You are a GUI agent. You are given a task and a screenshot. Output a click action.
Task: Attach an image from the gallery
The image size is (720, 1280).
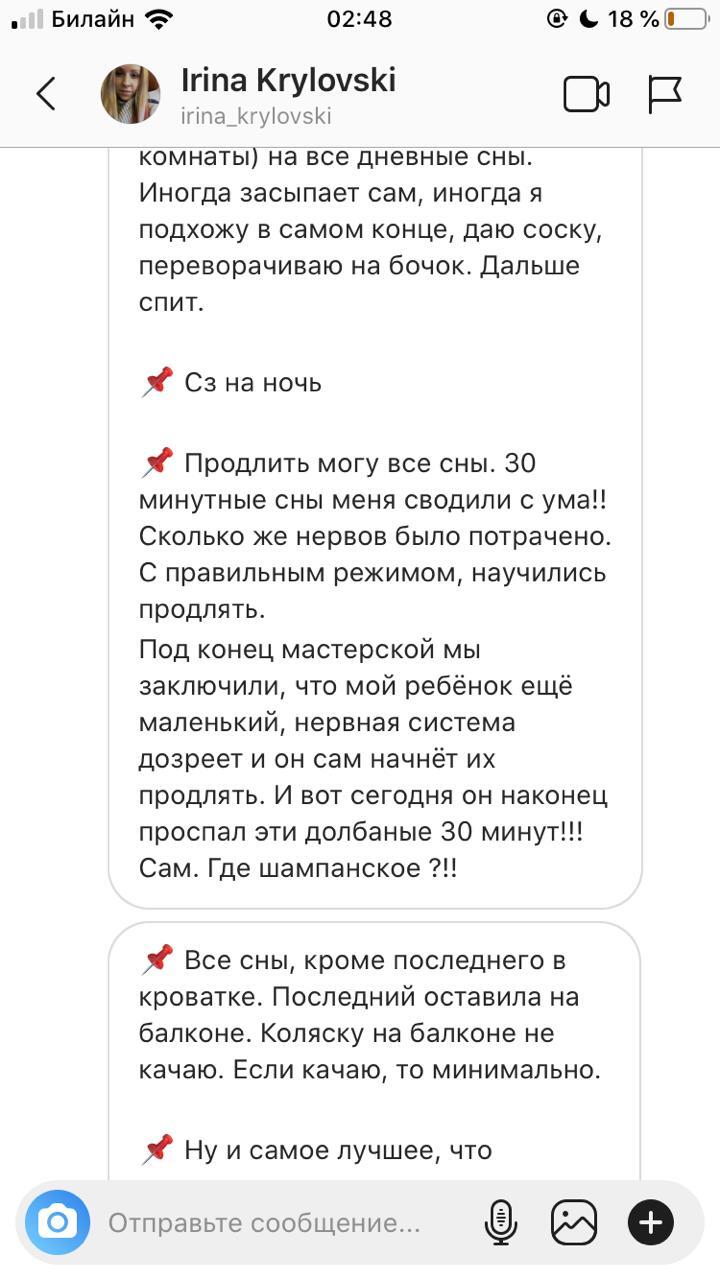click(574, 1222)
